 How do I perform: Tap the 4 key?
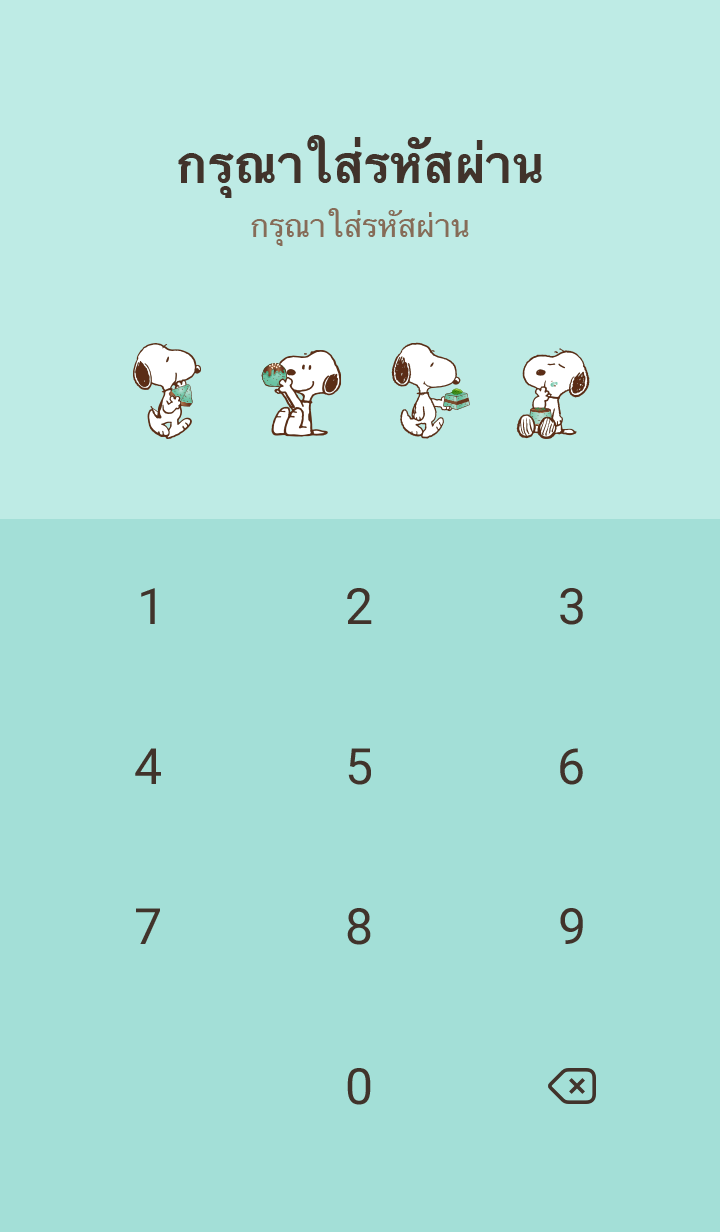tap(148, 767)
